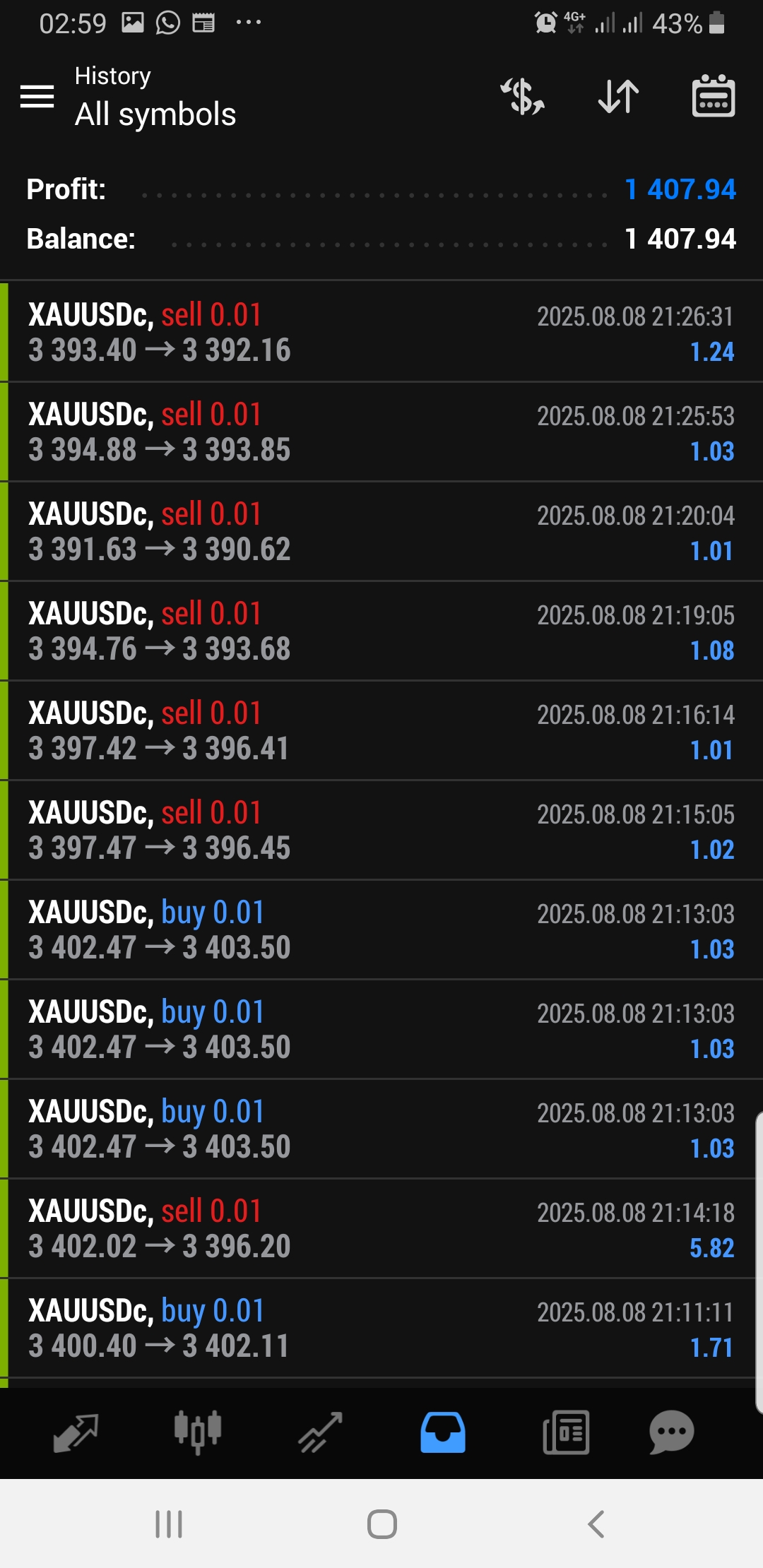The width and height of the screenshot is (763, 1568).
Task: Tap the dollar currency filter icon
Action: [523, 97]
